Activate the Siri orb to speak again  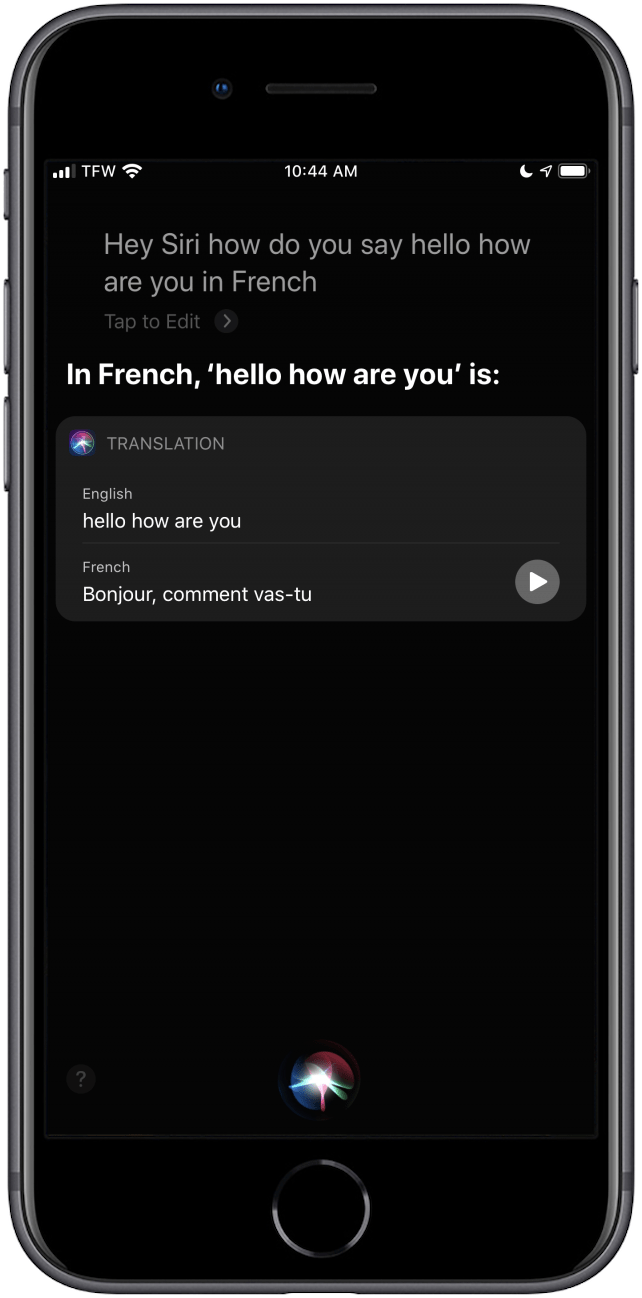click(x=320, y=1078)
